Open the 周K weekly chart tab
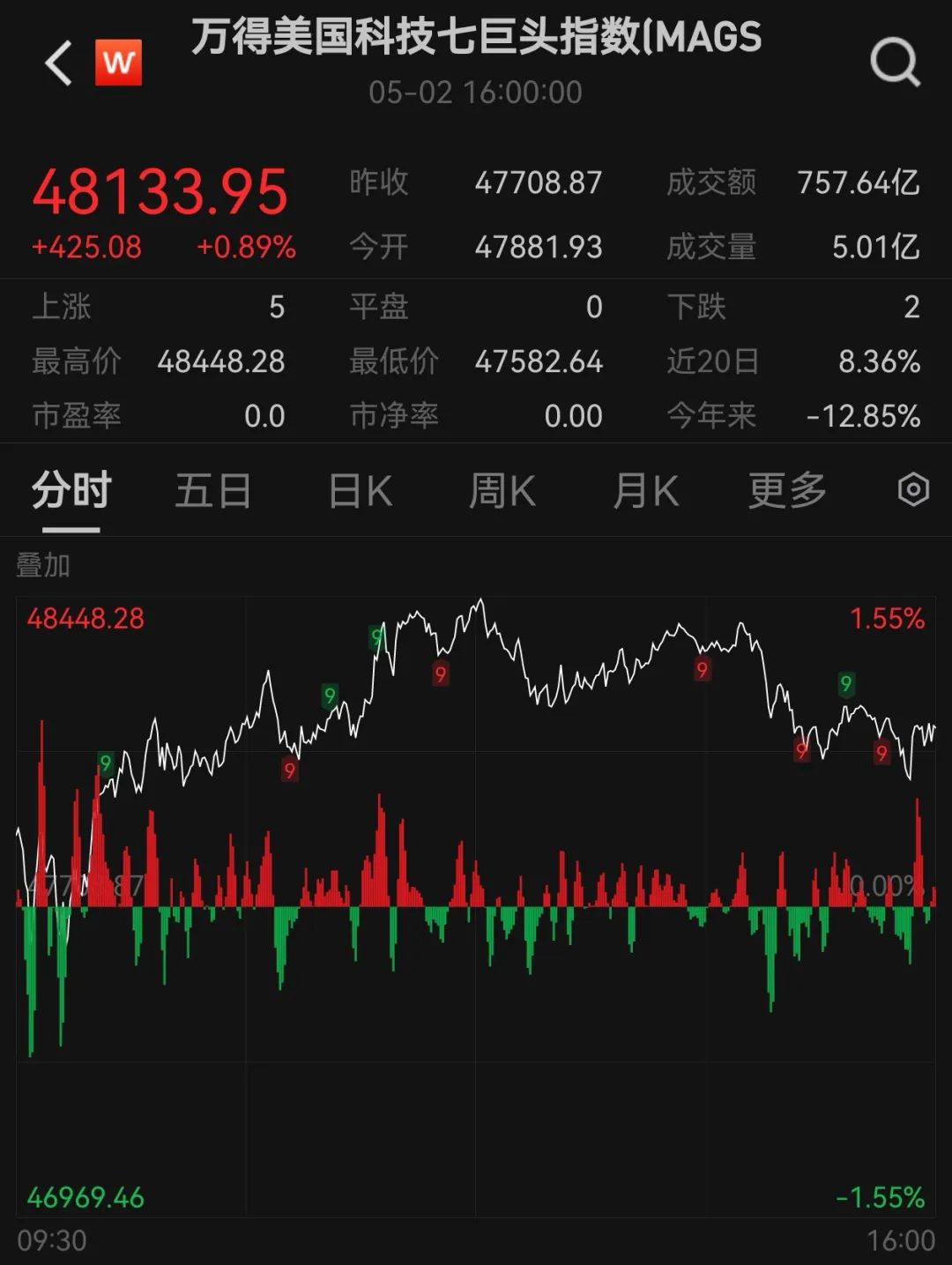The width and height of the screenshot is (952, 1265). pyautogui.click(x=502, y=491)
